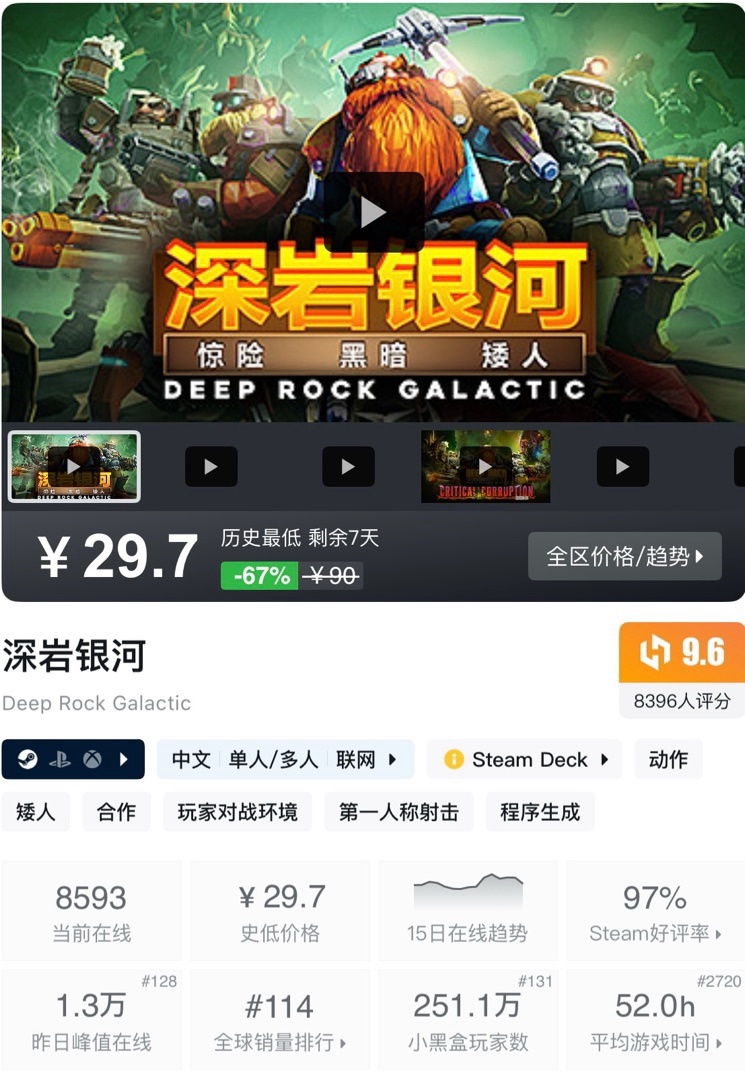Select the 程序生成 tag
This screenshot has width=745, height=1080.
pos(540,812)
